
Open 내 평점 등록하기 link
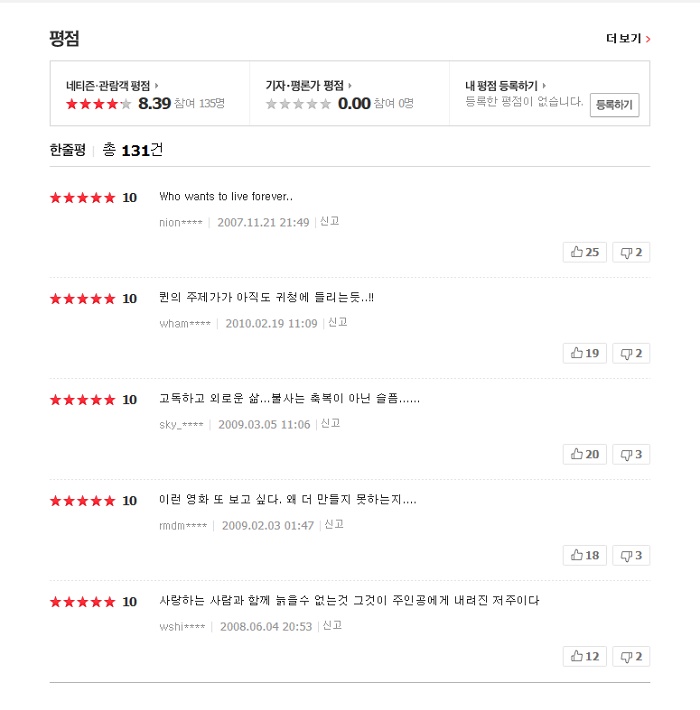tap(505, 86)
